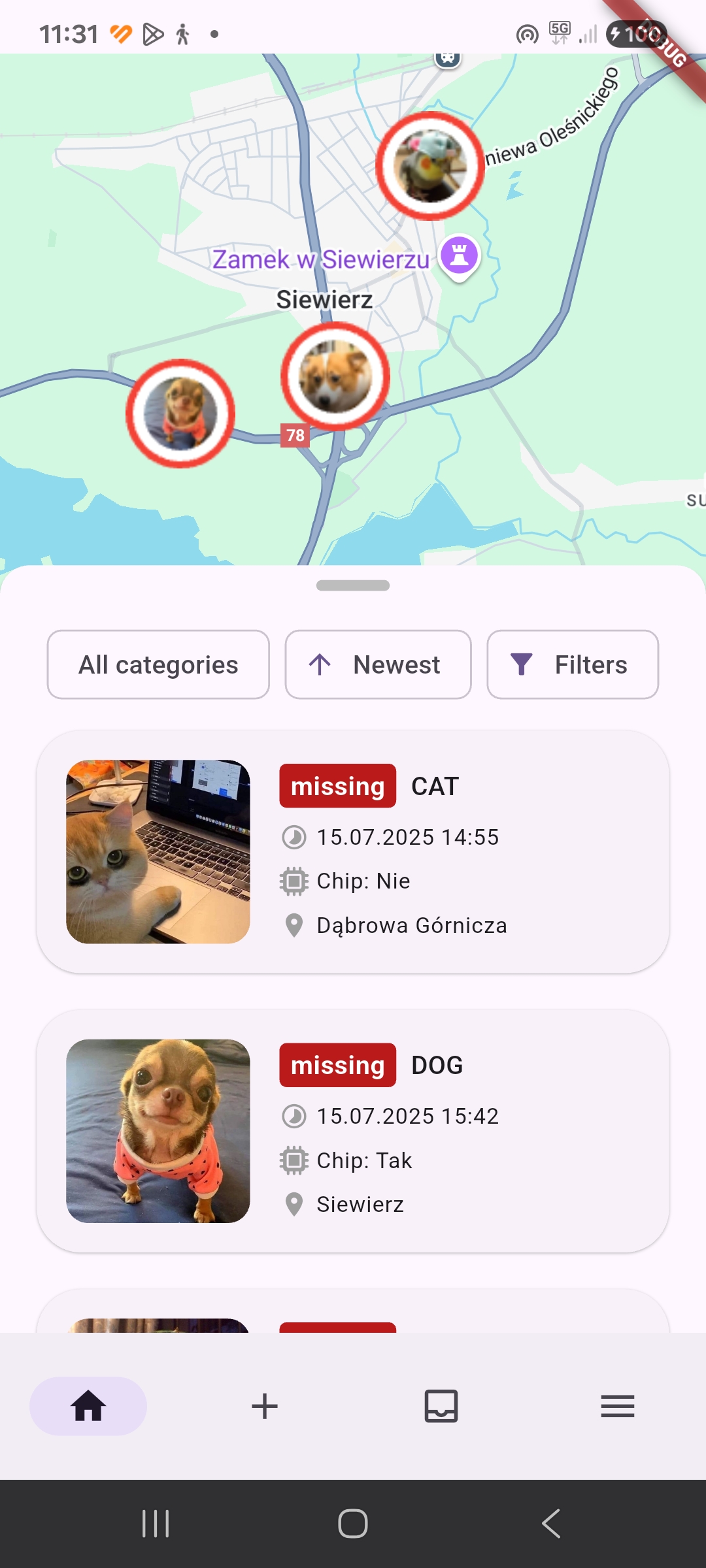Open the All categories selector

[158, 664]
